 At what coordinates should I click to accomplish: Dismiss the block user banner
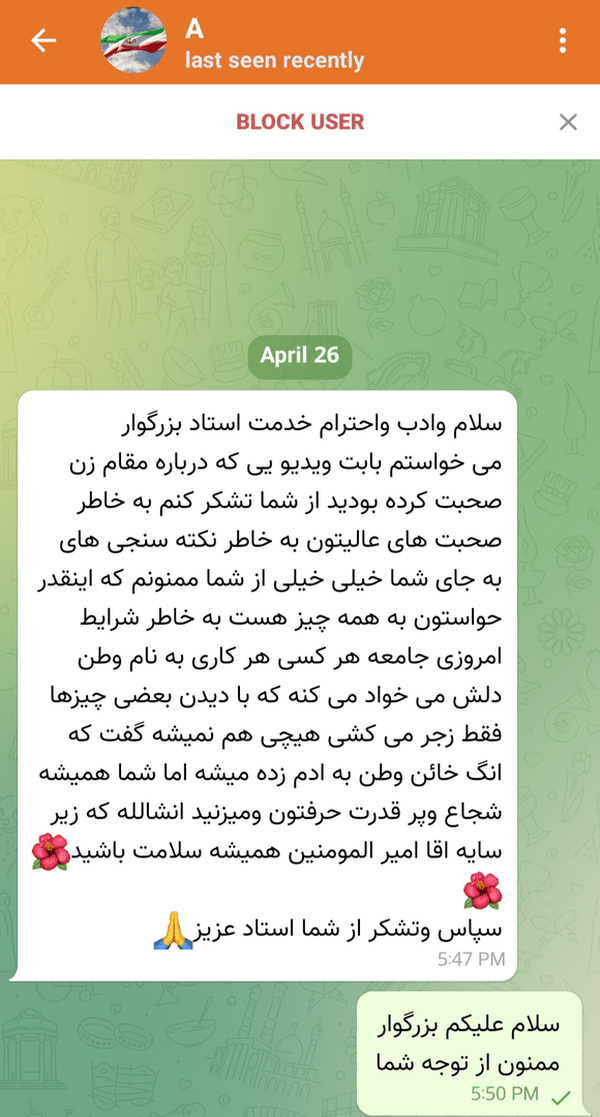[568, 123]
